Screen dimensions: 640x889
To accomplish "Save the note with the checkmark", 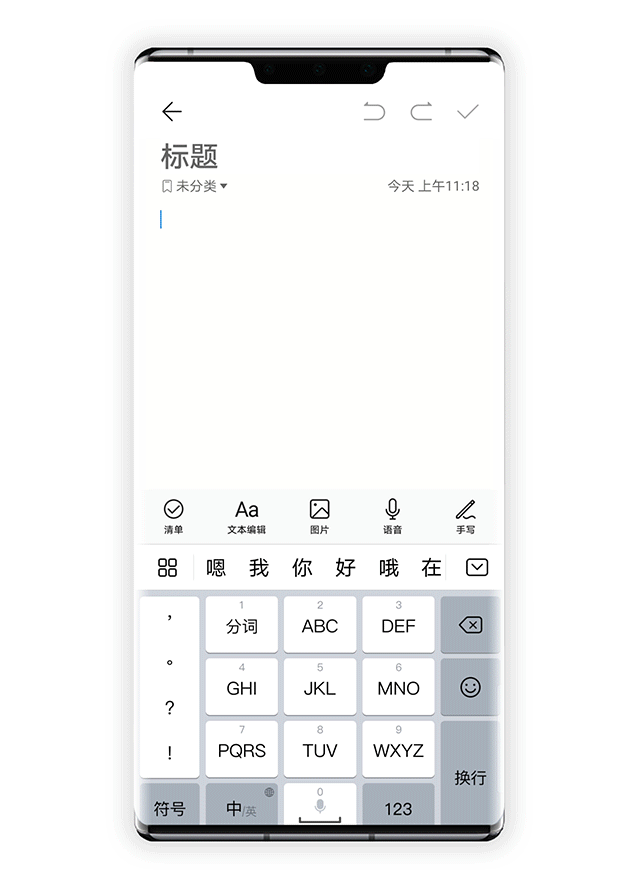I will [x=468, y=111].
